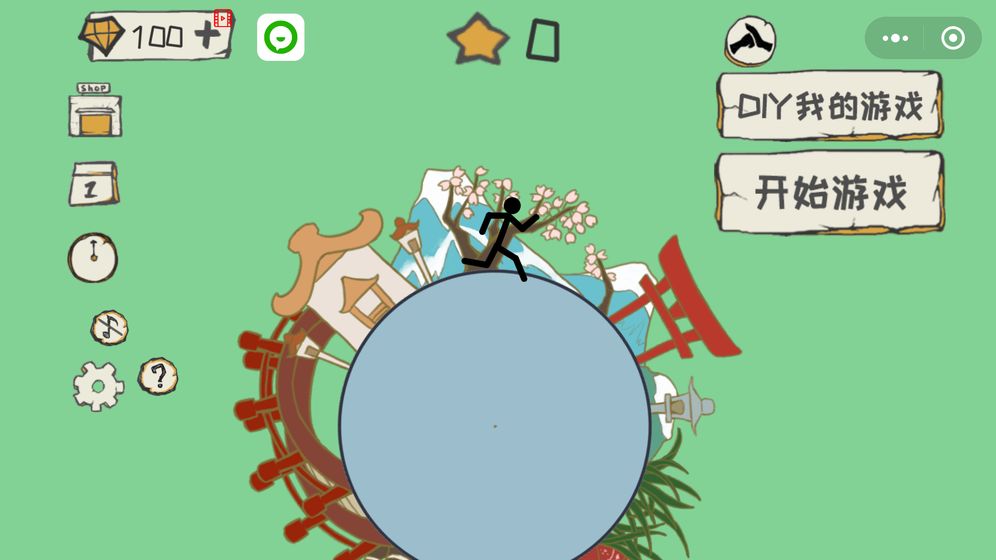Open the mini program more options menu
This screenshot has width=996, height=560.
pos(895,38)
